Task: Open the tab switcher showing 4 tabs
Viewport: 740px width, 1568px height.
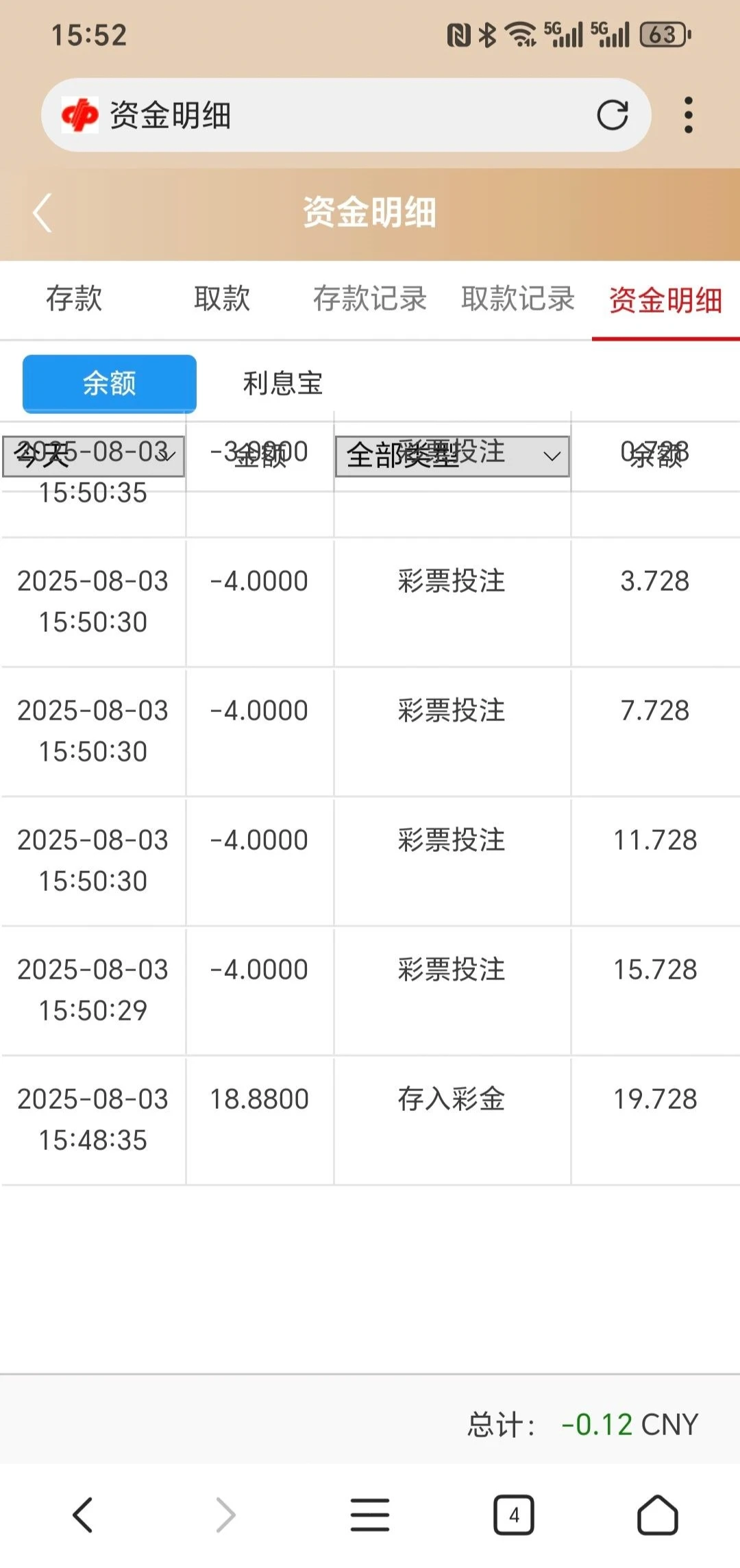Action: 515,1515
